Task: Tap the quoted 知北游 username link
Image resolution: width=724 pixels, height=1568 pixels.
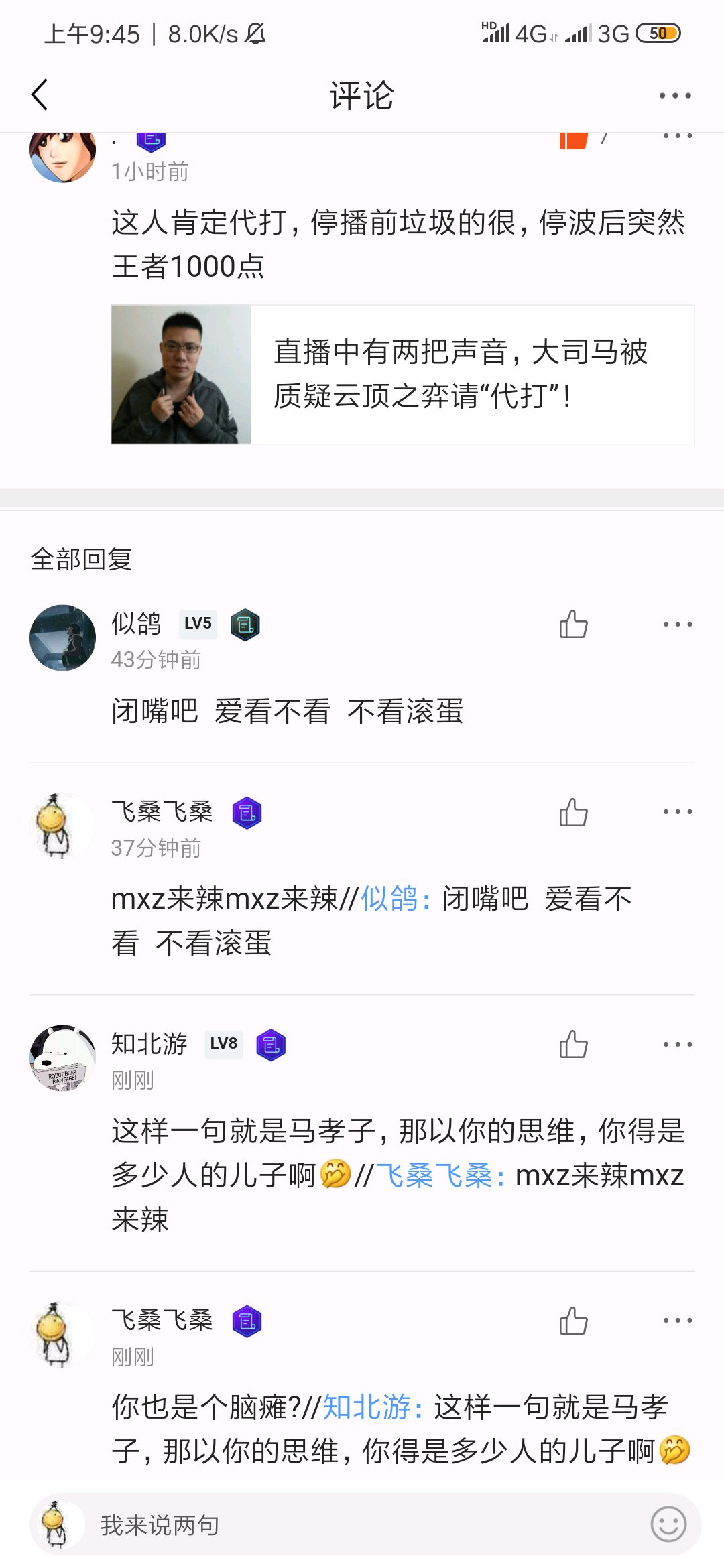Action: 367,1407
